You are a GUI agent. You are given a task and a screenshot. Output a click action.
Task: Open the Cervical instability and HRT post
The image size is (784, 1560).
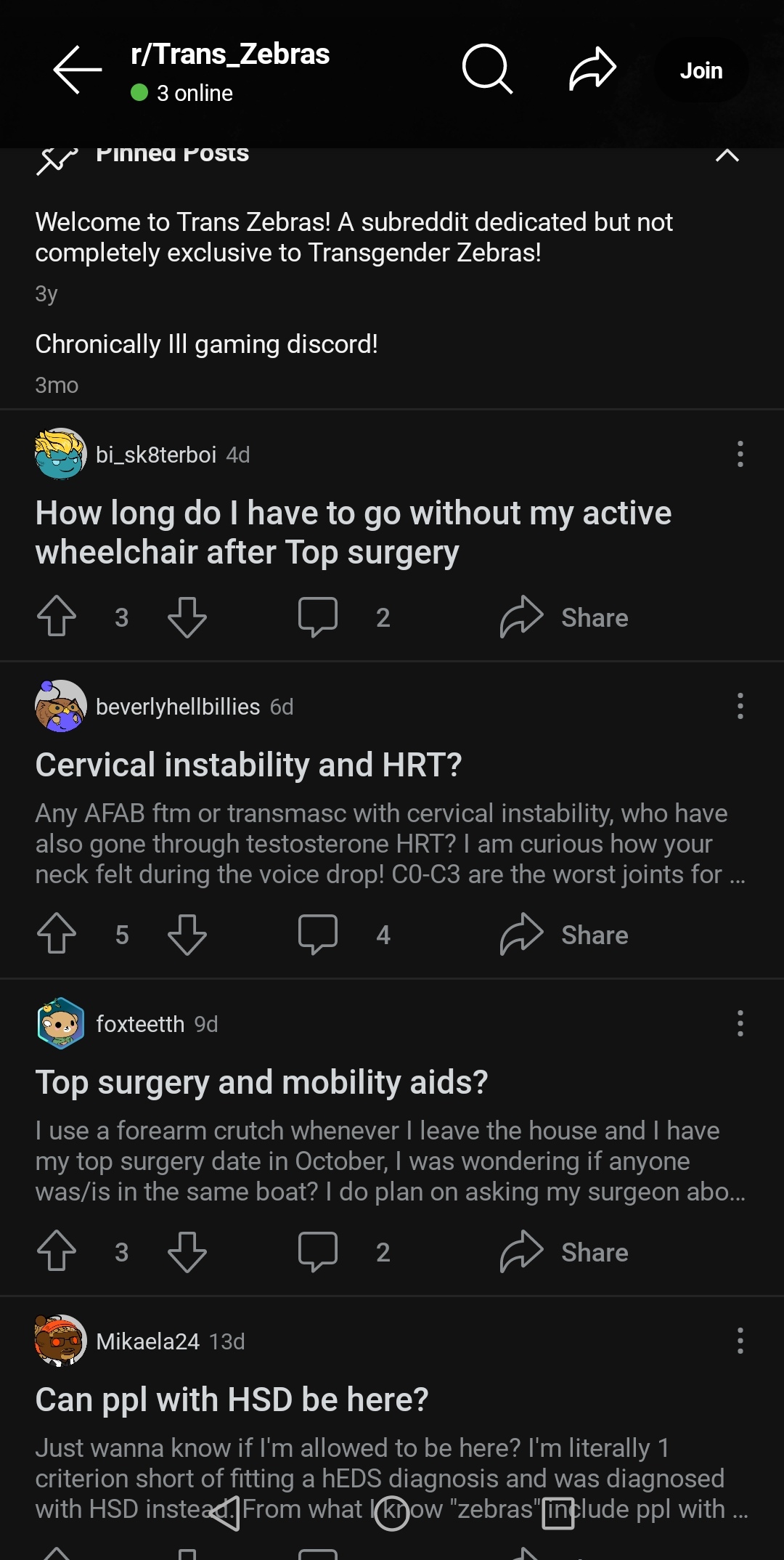(248, 765)
